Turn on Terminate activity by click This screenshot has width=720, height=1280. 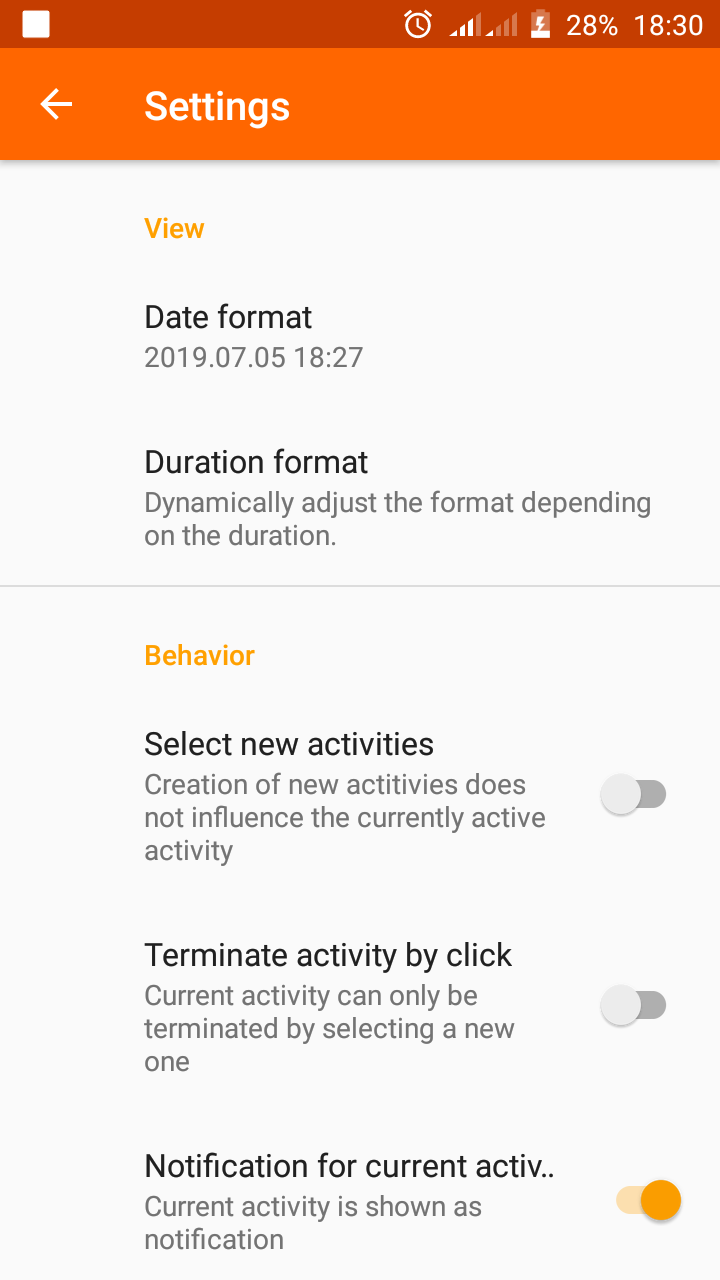(633, 1005)
